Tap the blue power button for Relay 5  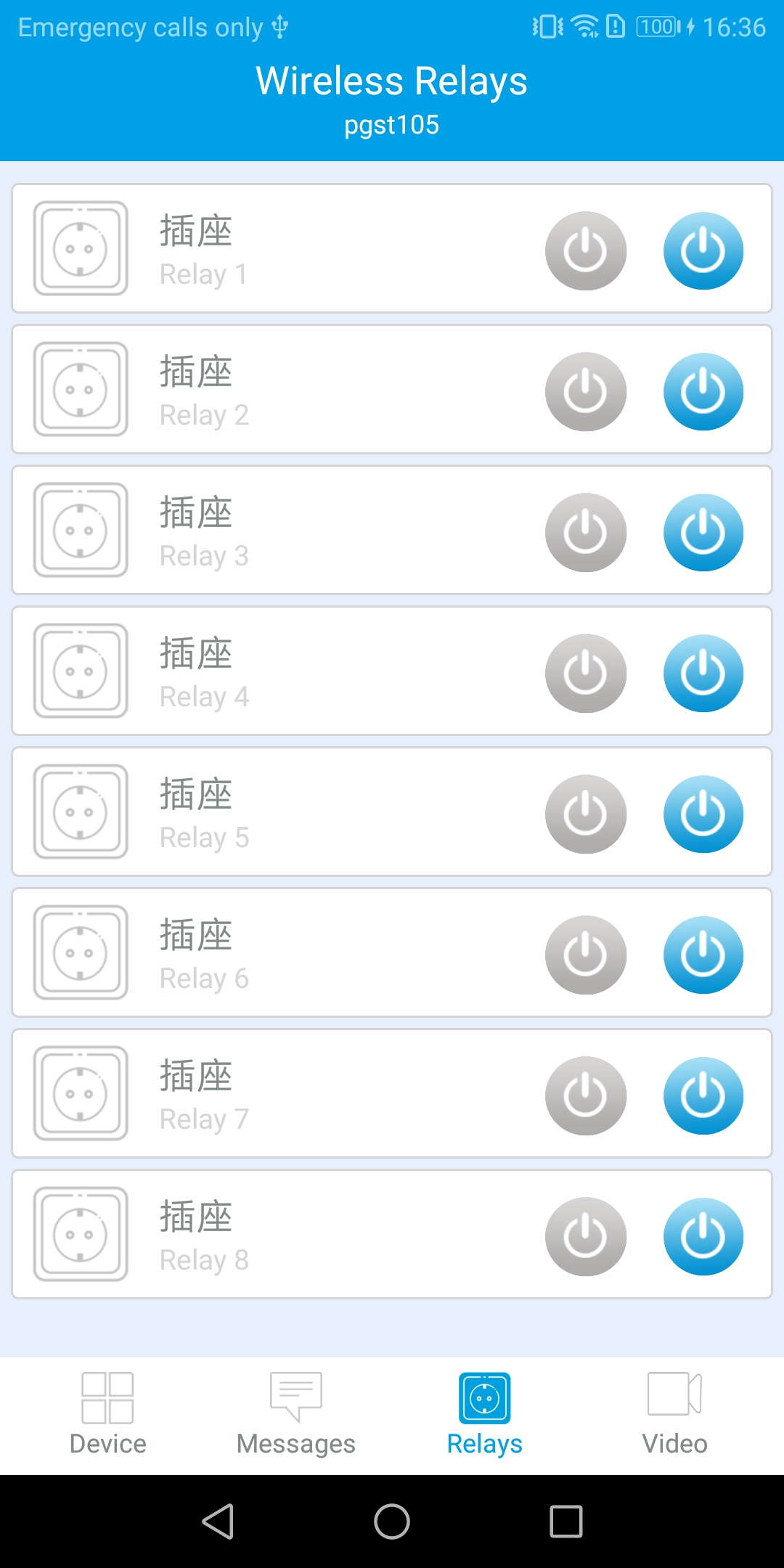tap(703, 814)
